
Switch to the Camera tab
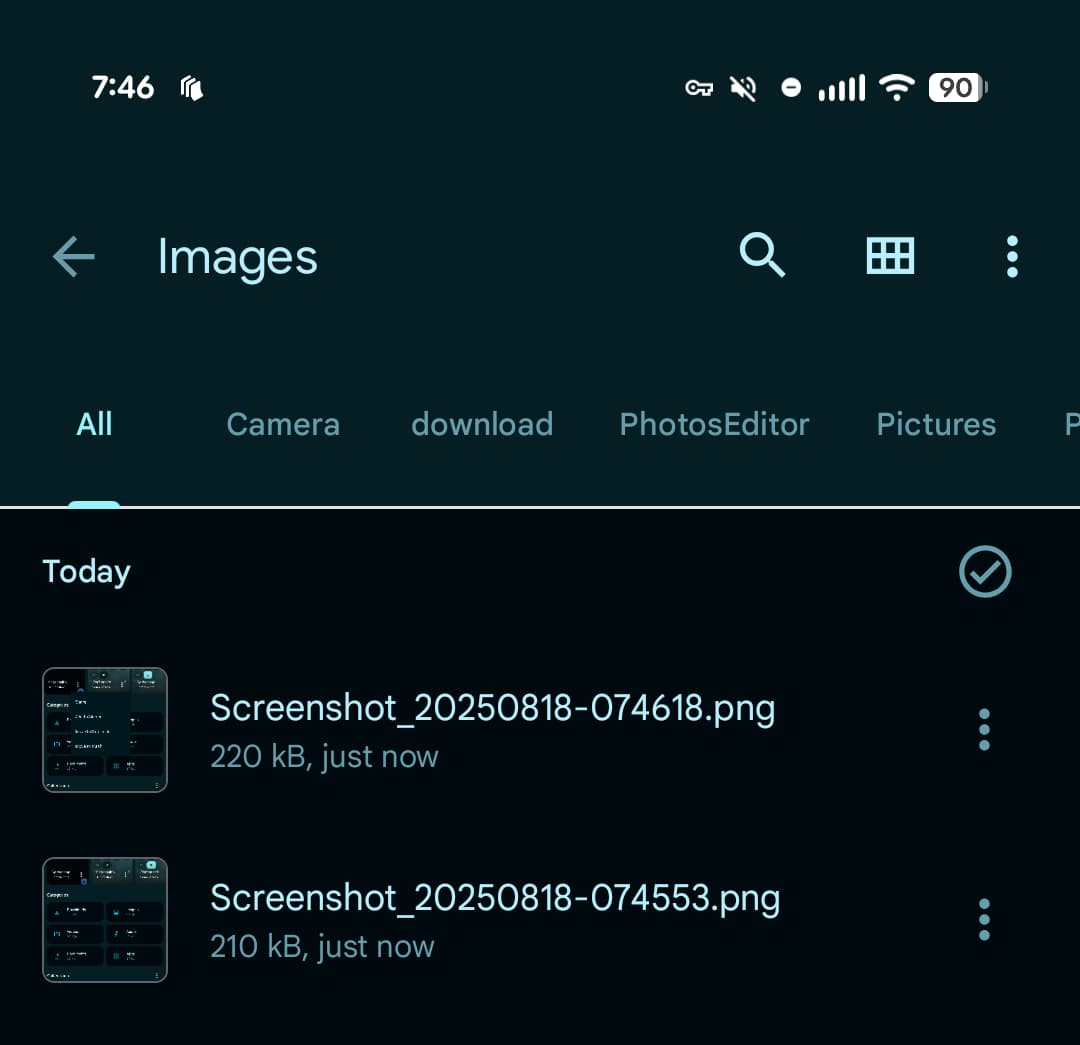(x=283, y=424)
